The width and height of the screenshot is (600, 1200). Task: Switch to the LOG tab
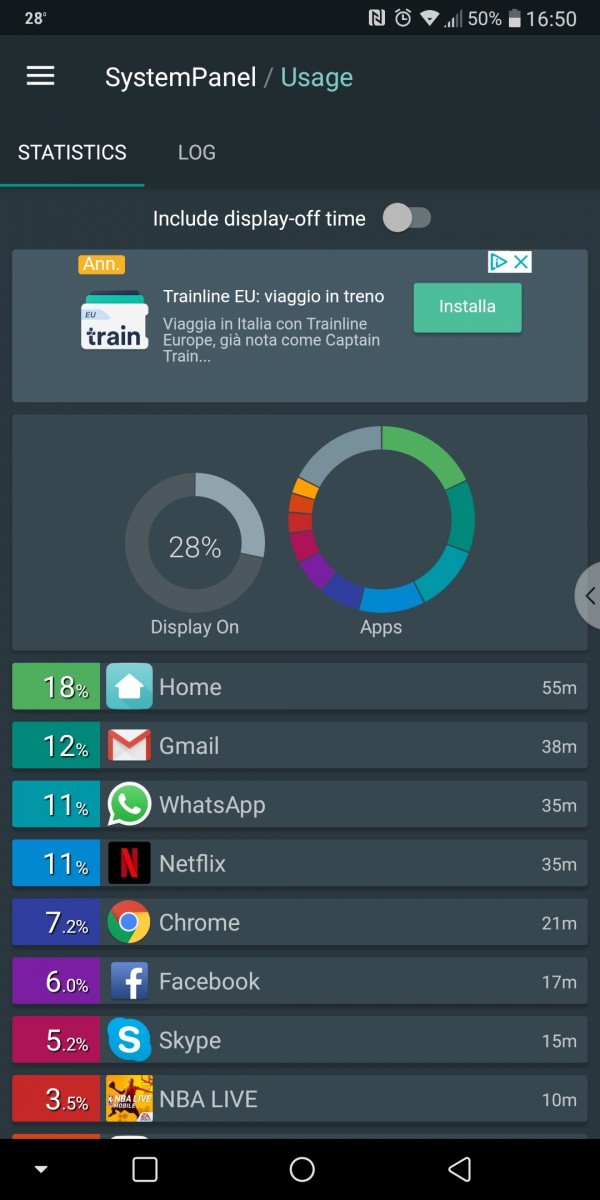point(196,153)
